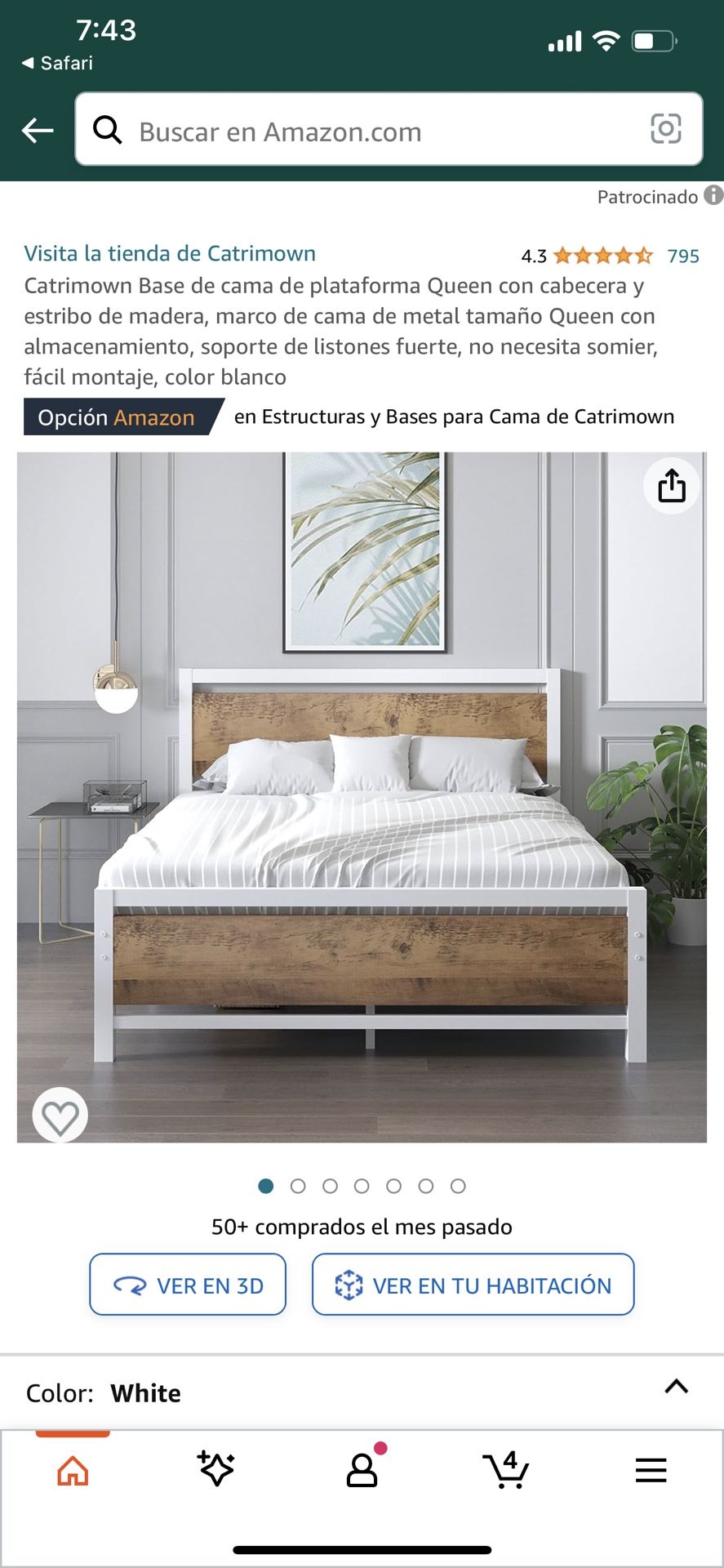This screenshot has width=724, height=1568.
Task: Open the shopping cart with 4 items
Action: click(506, 1470)
